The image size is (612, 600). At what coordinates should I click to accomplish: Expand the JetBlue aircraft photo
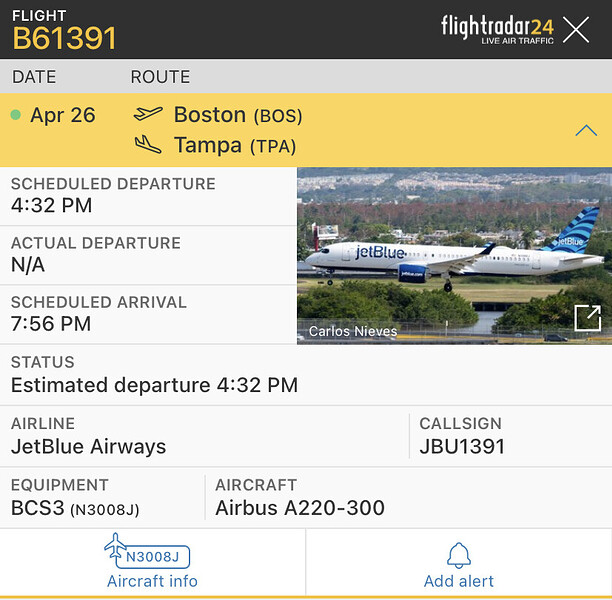(x=587, y=318)
